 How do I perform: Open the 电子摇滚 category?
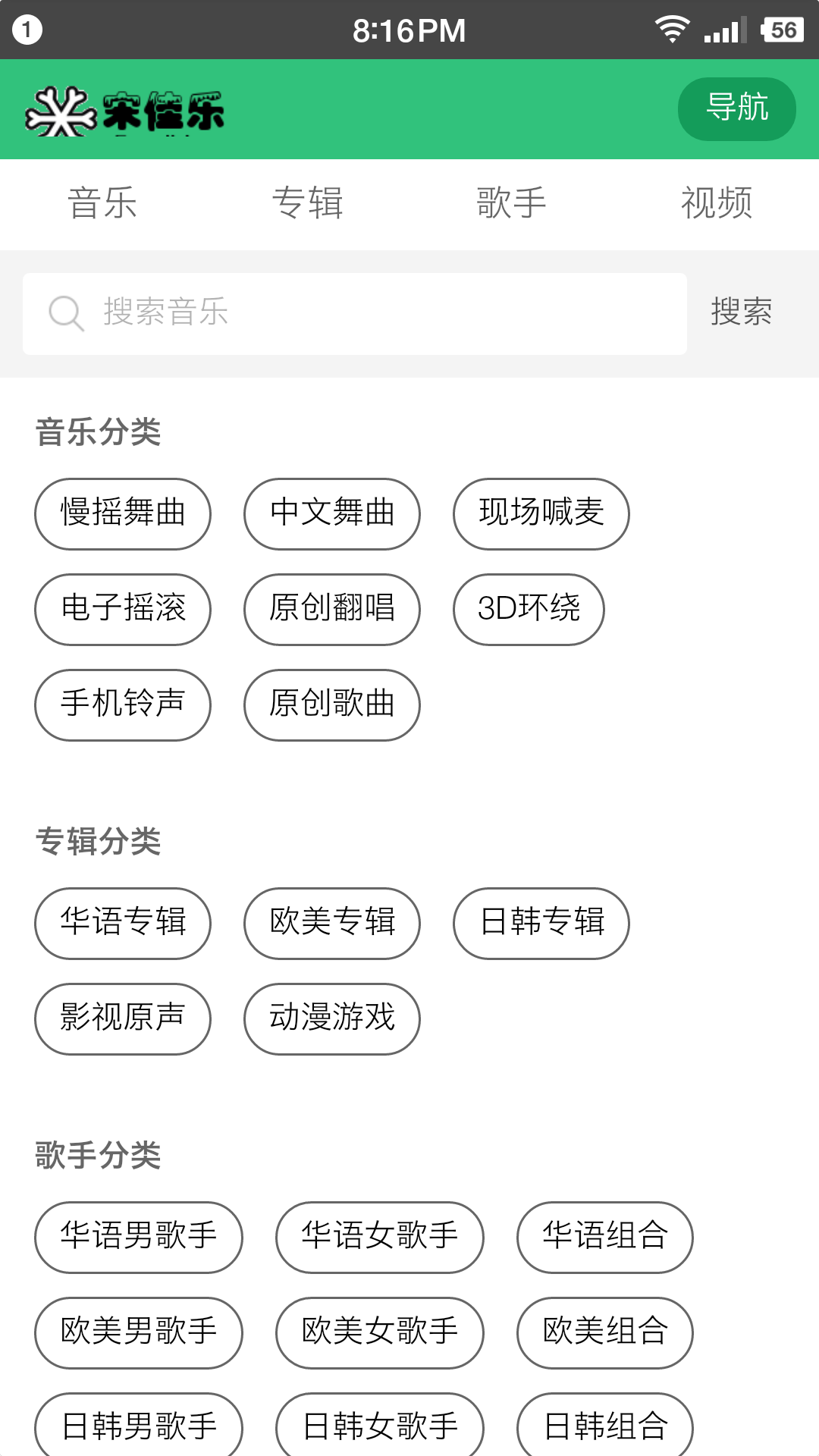(123, 609)
